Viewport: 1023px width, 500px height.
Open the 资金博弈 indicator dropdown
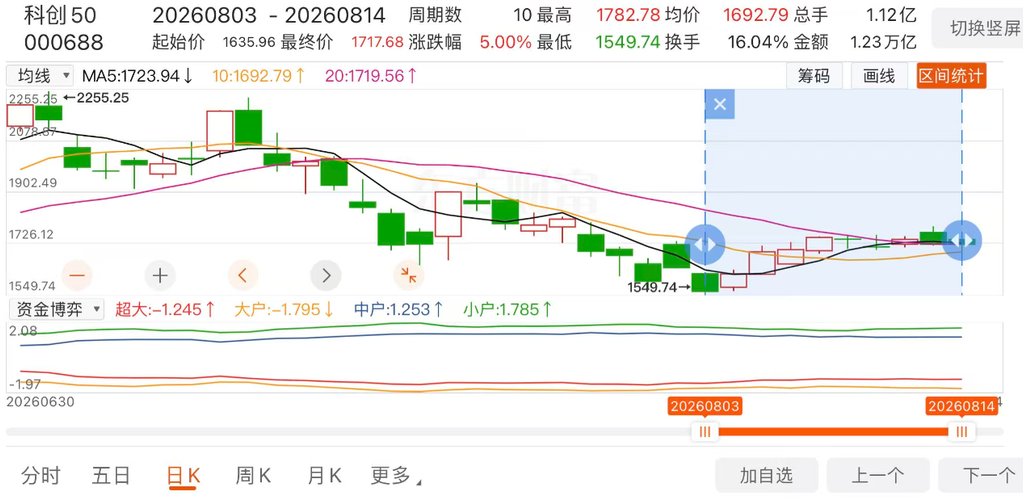(55, 309)
